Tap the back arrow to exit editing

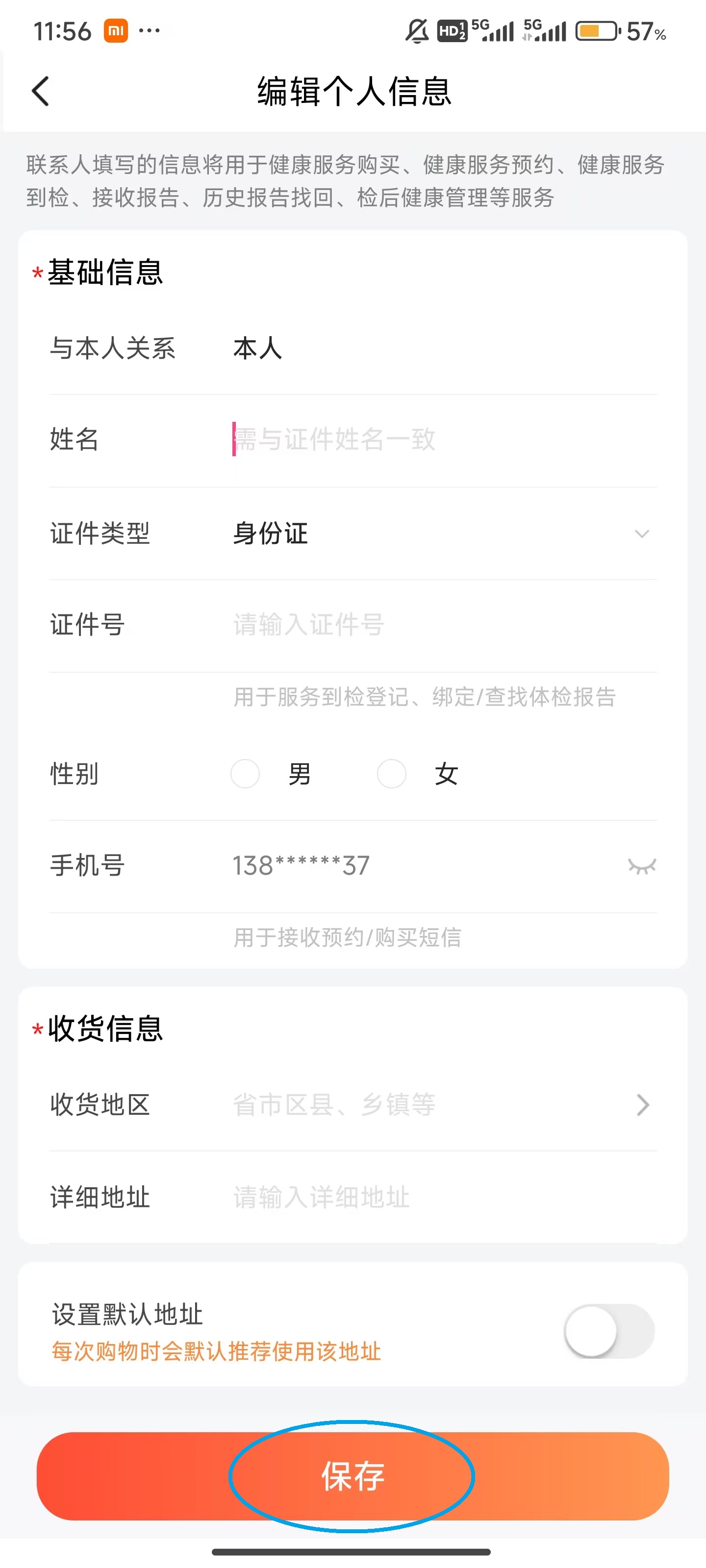click(40, 91)
